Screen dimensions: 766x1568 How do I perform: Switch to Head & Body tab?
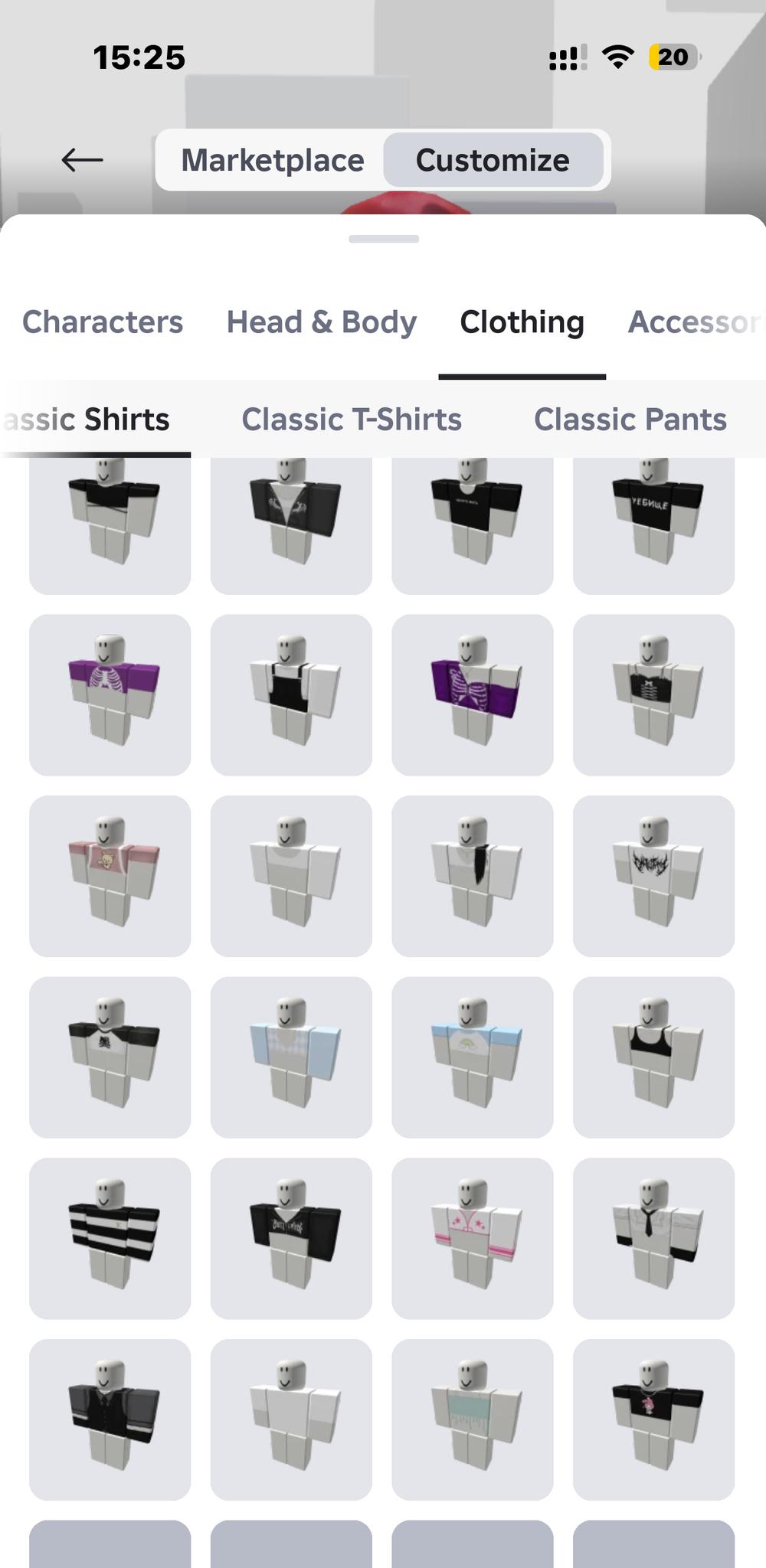pos(322,322)
